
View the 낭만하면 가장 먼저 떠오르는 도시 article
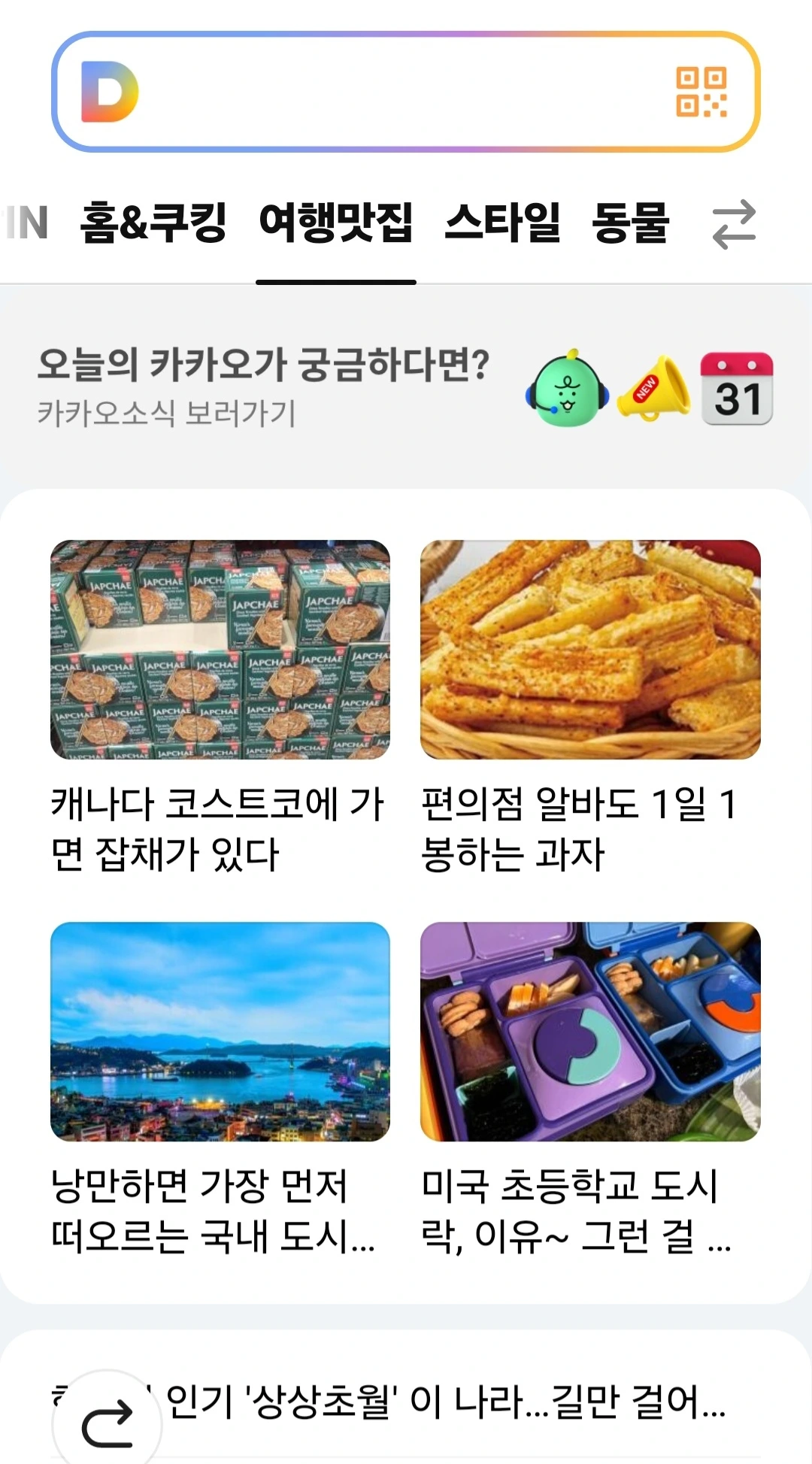[220, 1089]
